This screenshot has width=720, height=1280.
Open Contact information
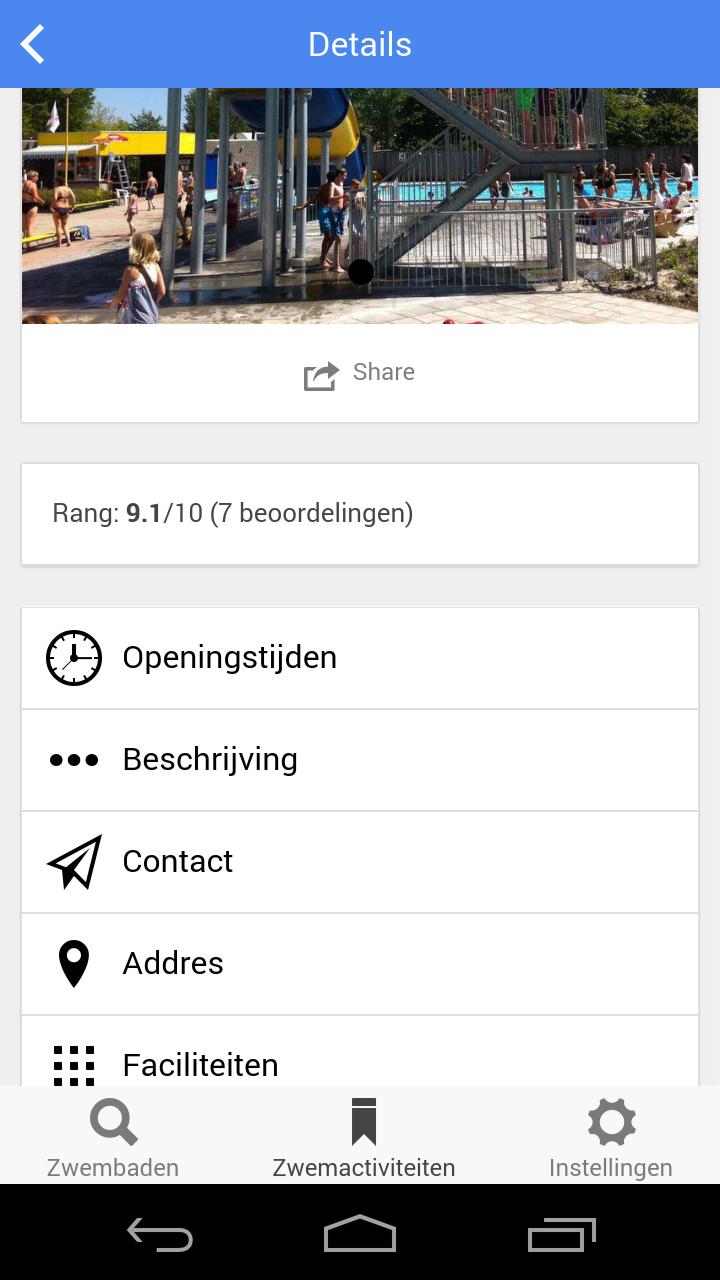pyautogui.click(x=360, y=862)
